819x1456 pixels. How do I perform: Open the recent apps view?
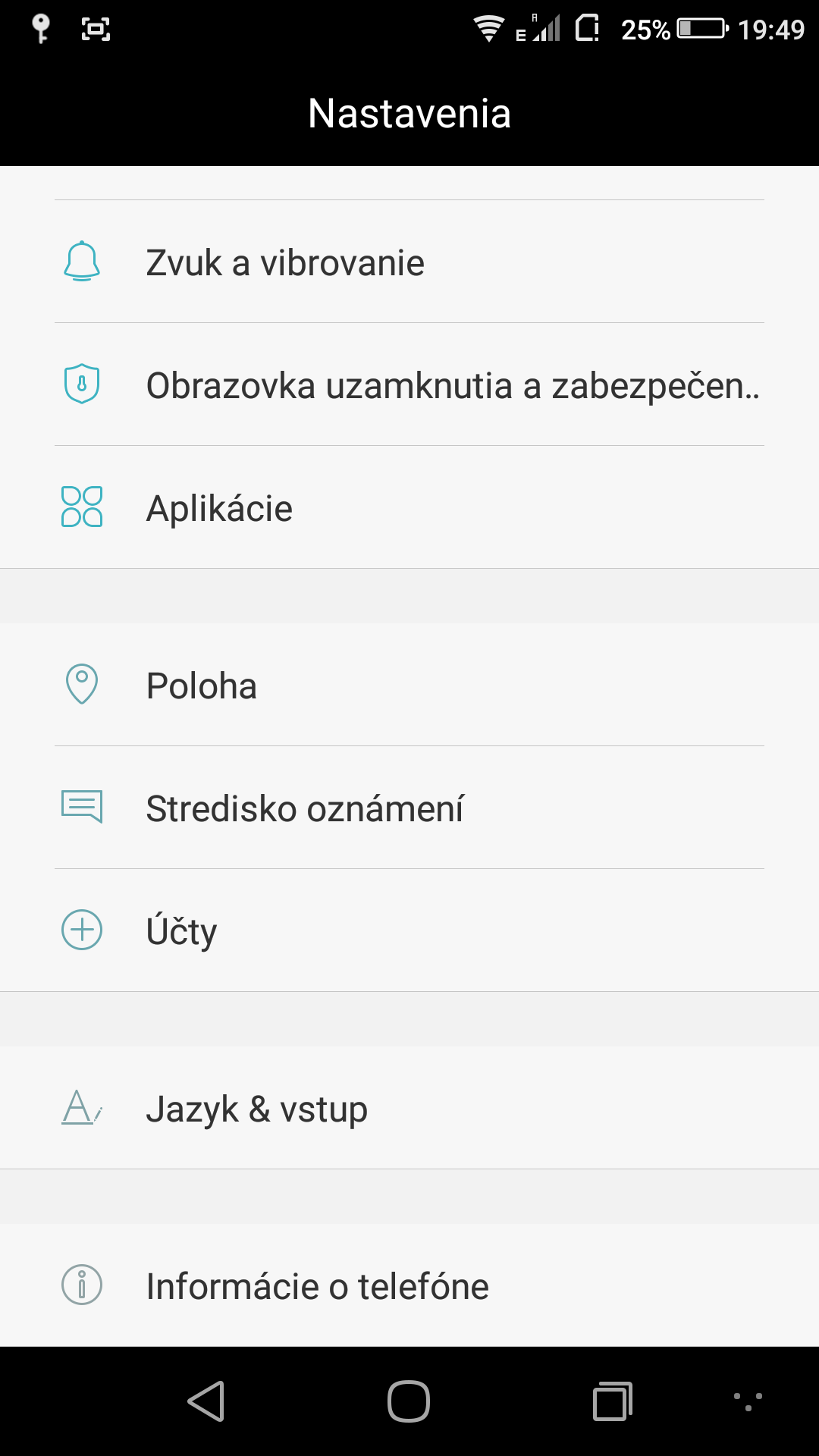[613, 1401]
